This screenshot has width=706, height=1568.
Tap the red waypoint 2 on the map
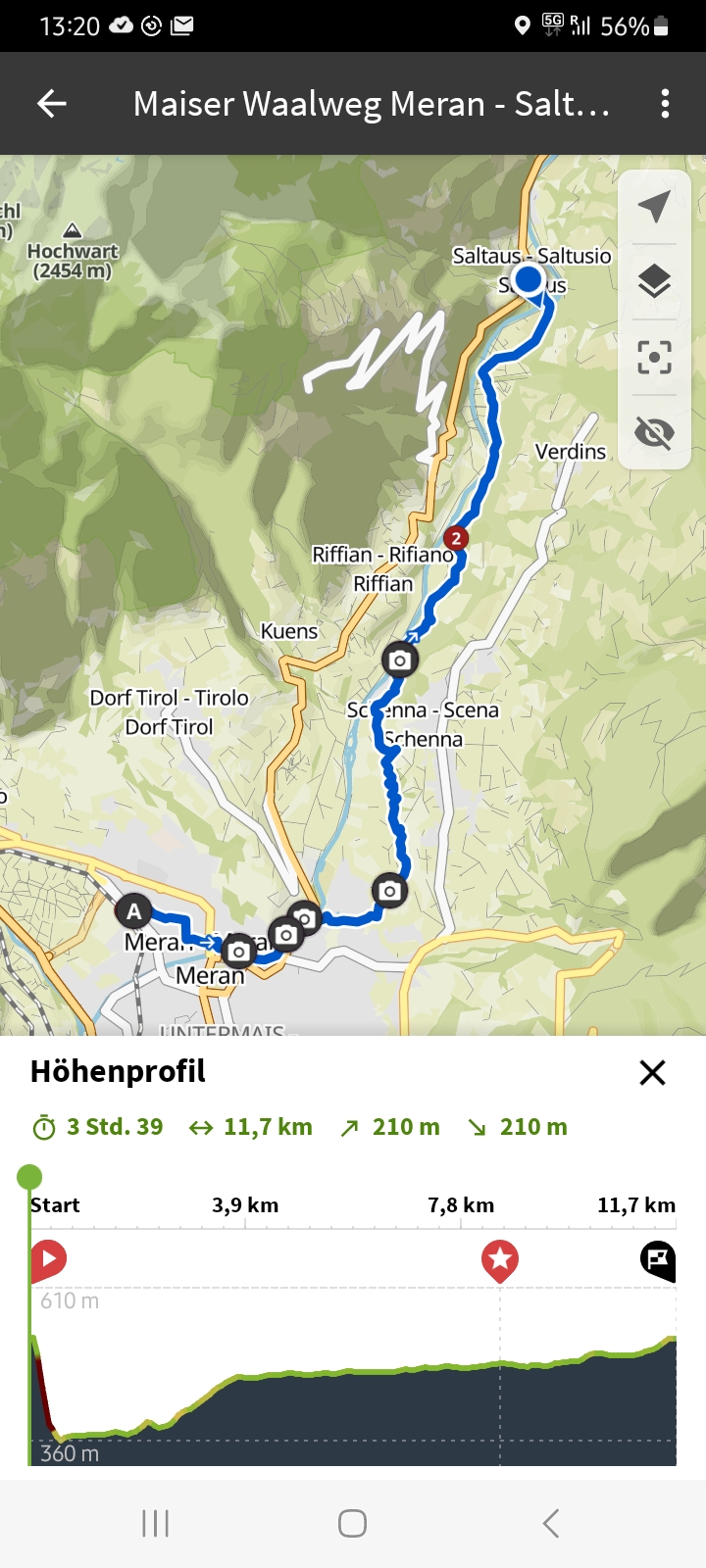coord(455,538)
